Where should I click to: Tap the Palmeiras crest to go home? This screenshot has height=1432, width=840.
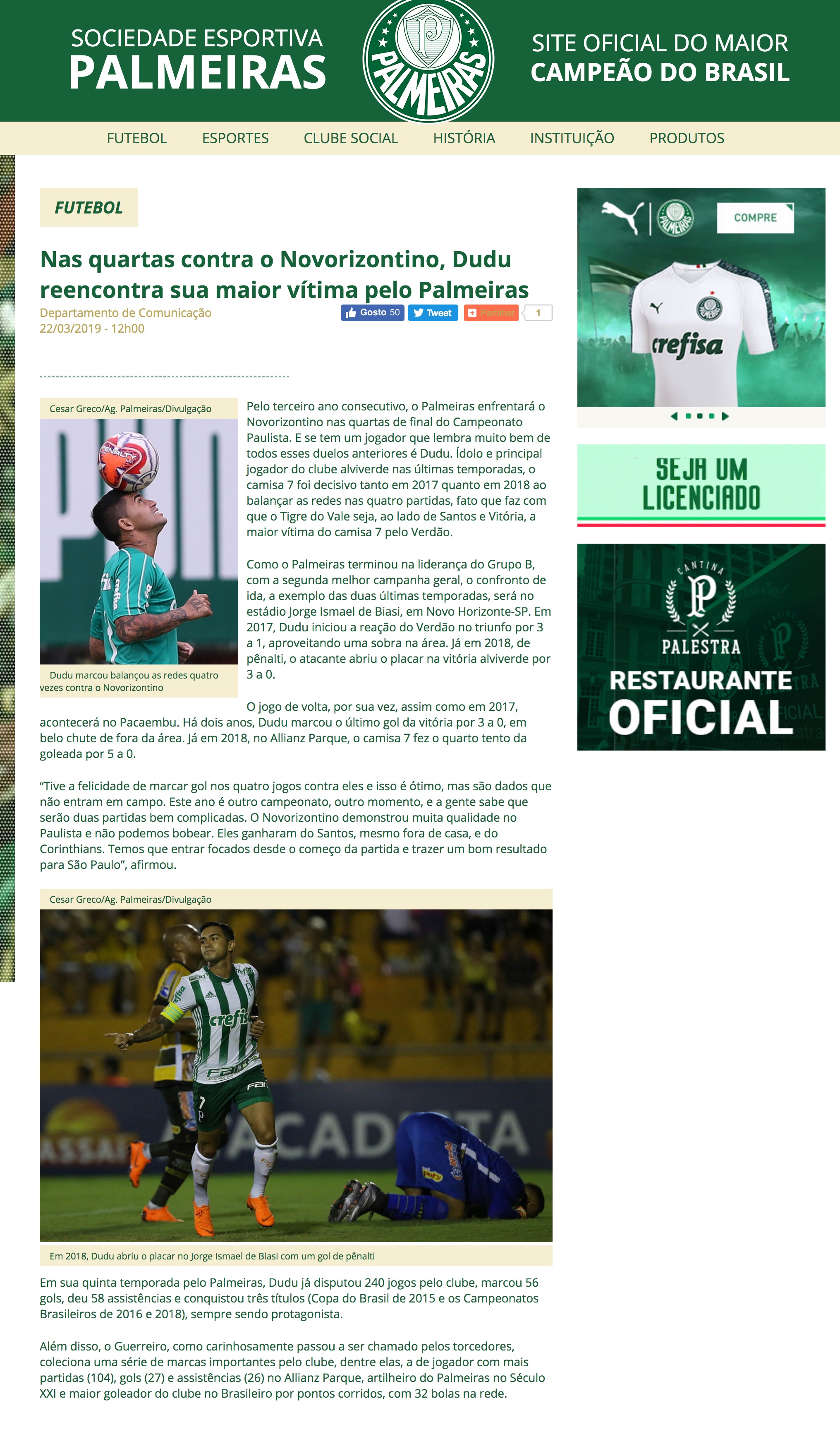coord(428,60)
